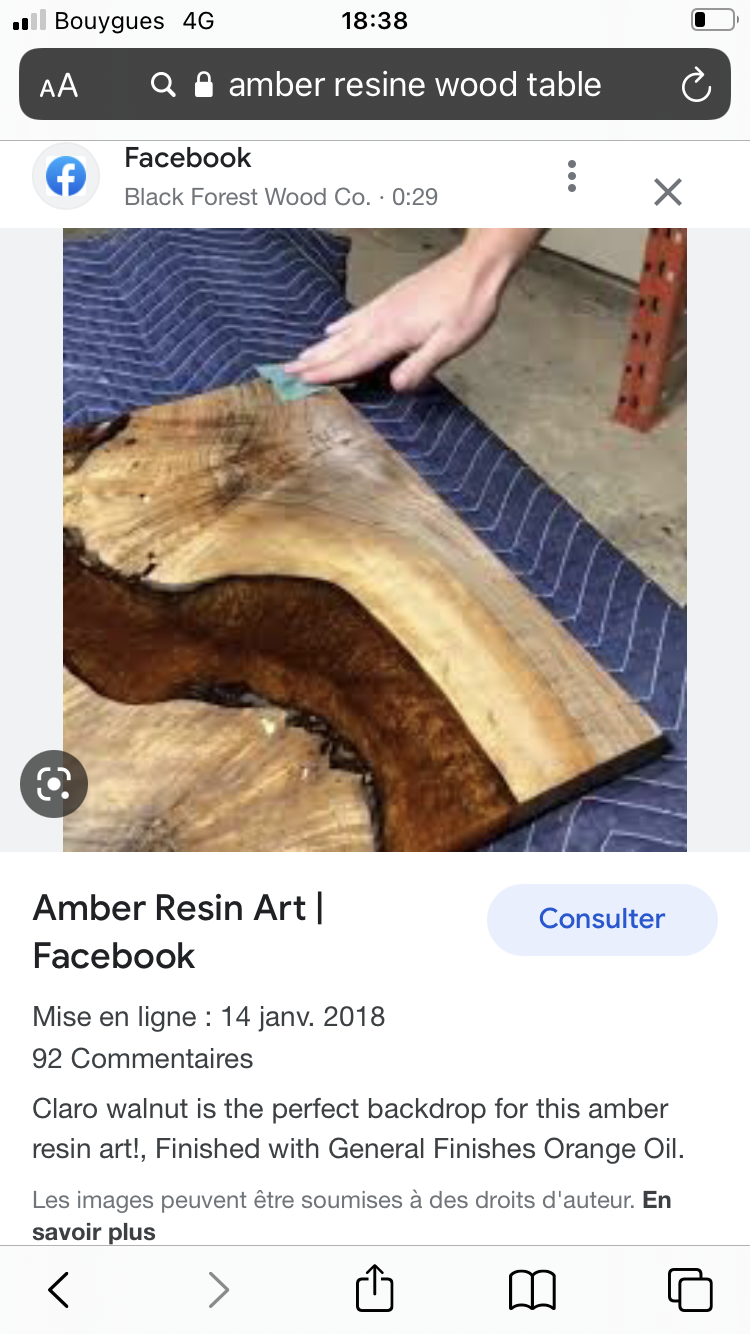Open the Black Forest Wood Co. video image
The width and height of the screenshot is (750, 1334).
pyautogui.click(x=374, y=540)
